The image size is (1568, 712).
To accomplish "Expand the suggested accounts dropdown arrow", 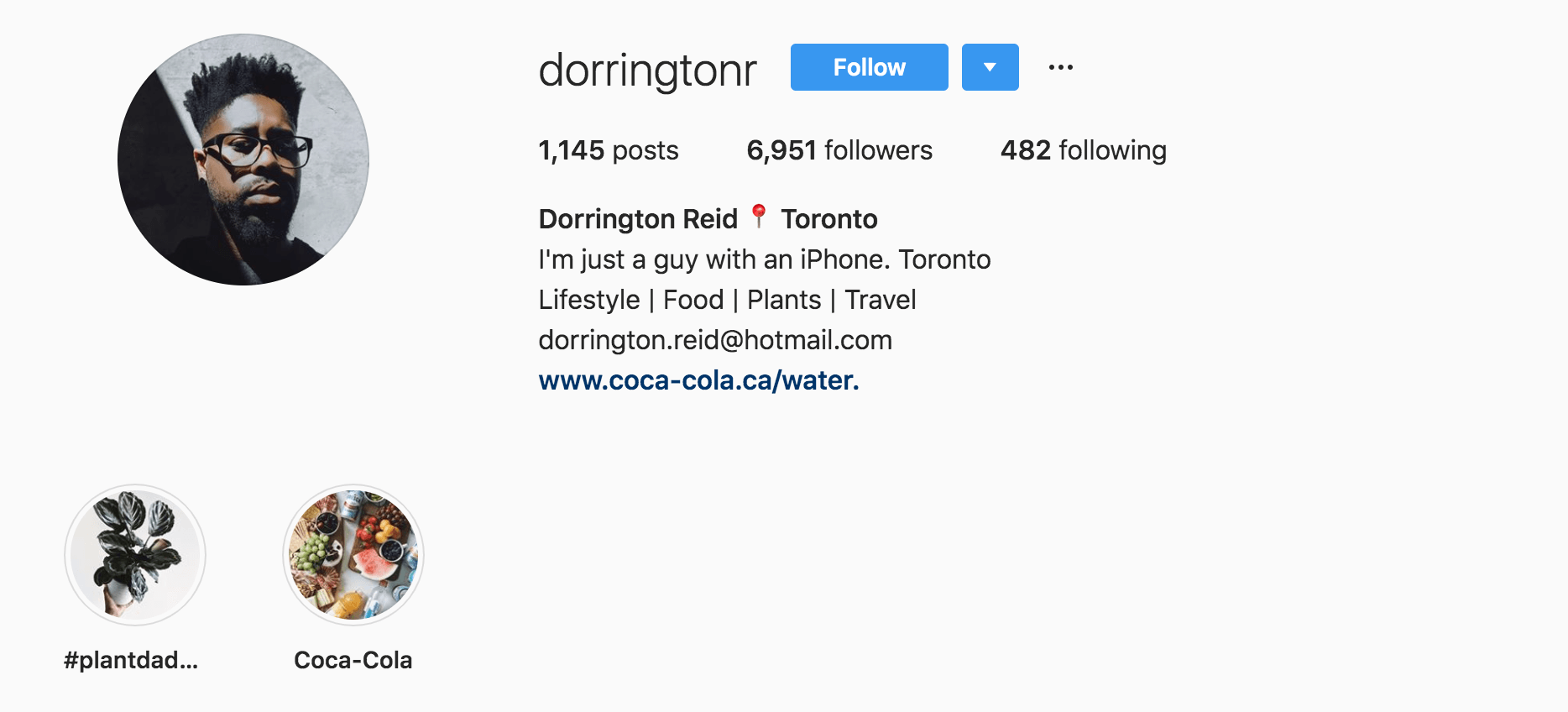I will [x=990, y=67].
